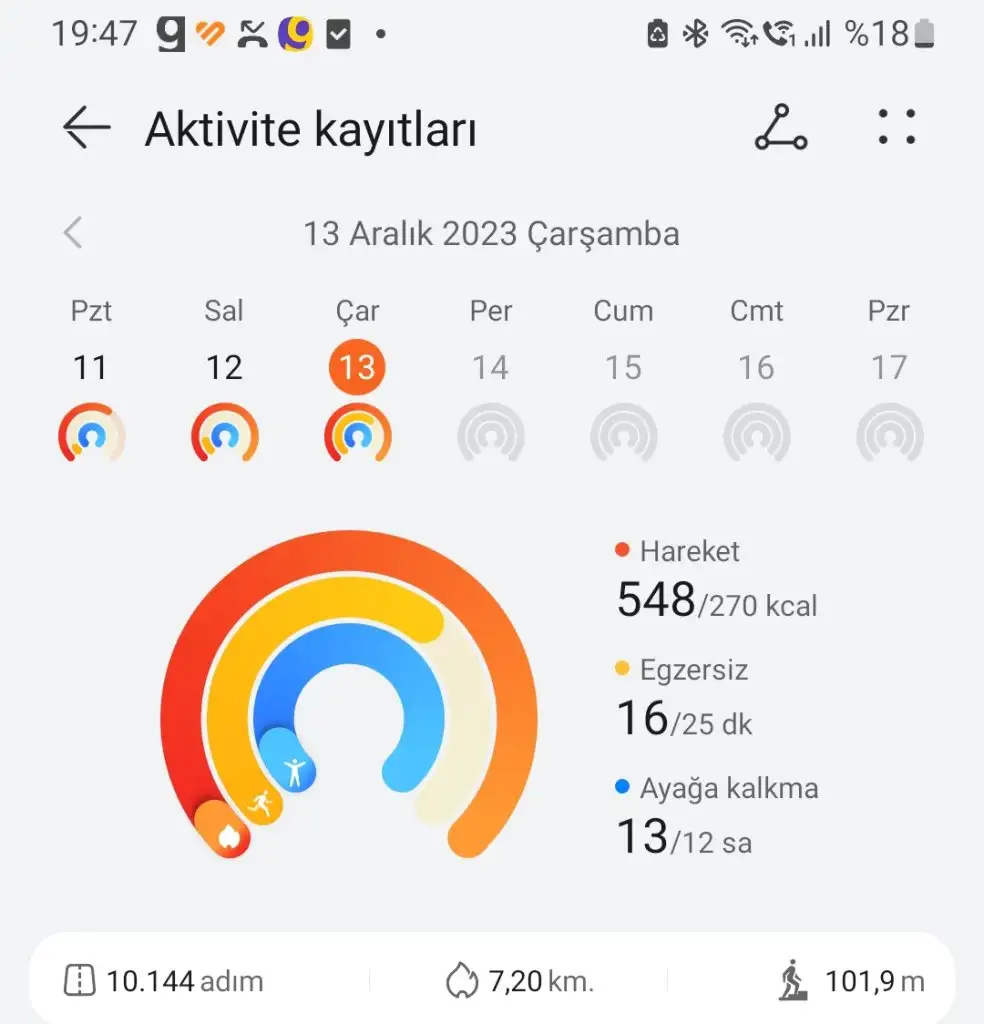Open Egzersiz 16/25 dk details
984x1024 pixels.
tap(684, 699)
